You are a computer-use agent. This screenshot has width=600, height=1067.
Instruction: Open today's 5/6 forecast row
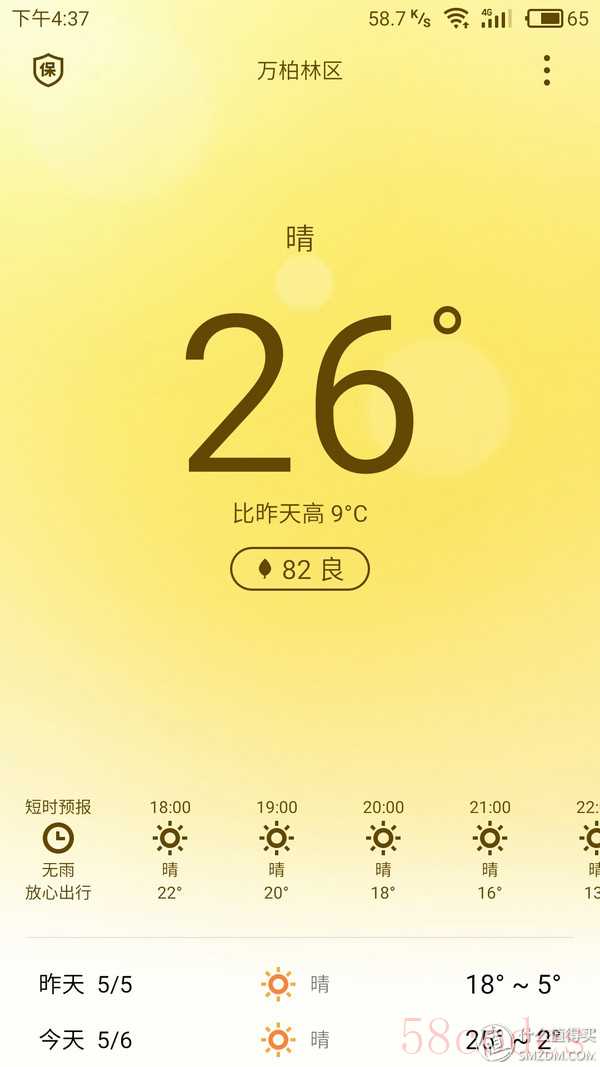pos(300,1040)
